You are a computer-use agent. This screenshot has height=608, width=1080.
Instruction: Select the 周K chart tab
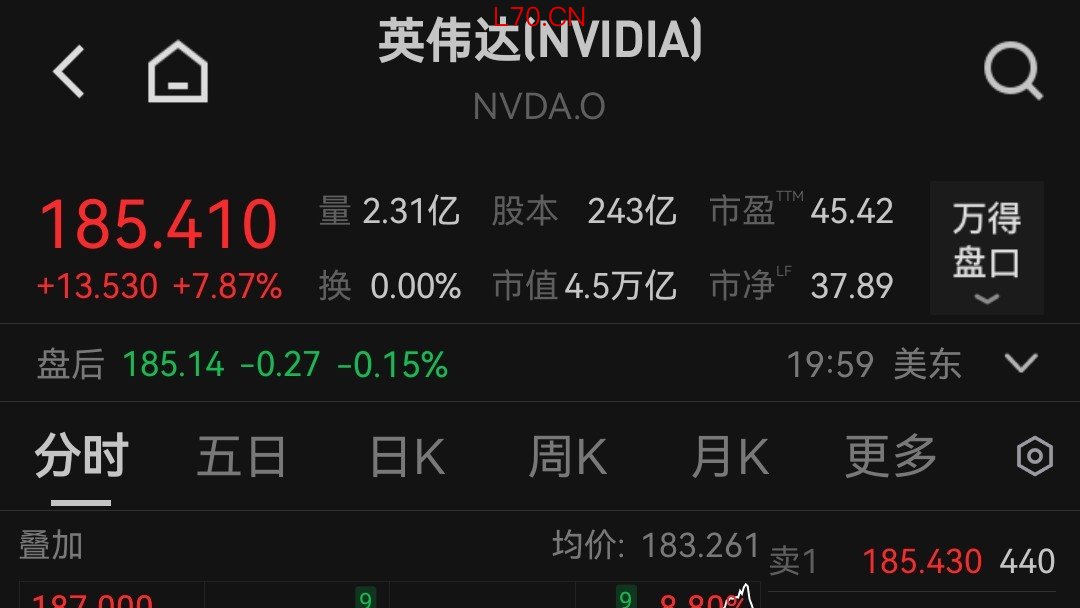pos(567,458)
